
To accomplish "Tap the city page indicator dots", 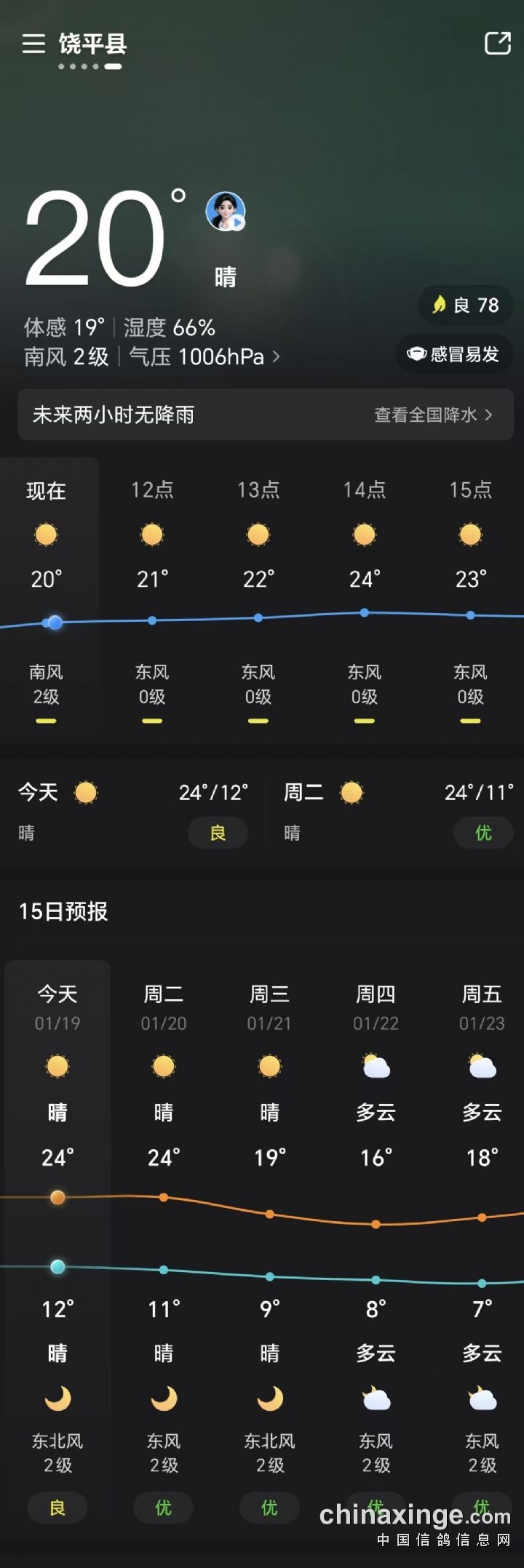I will click(x=90, y=66).
